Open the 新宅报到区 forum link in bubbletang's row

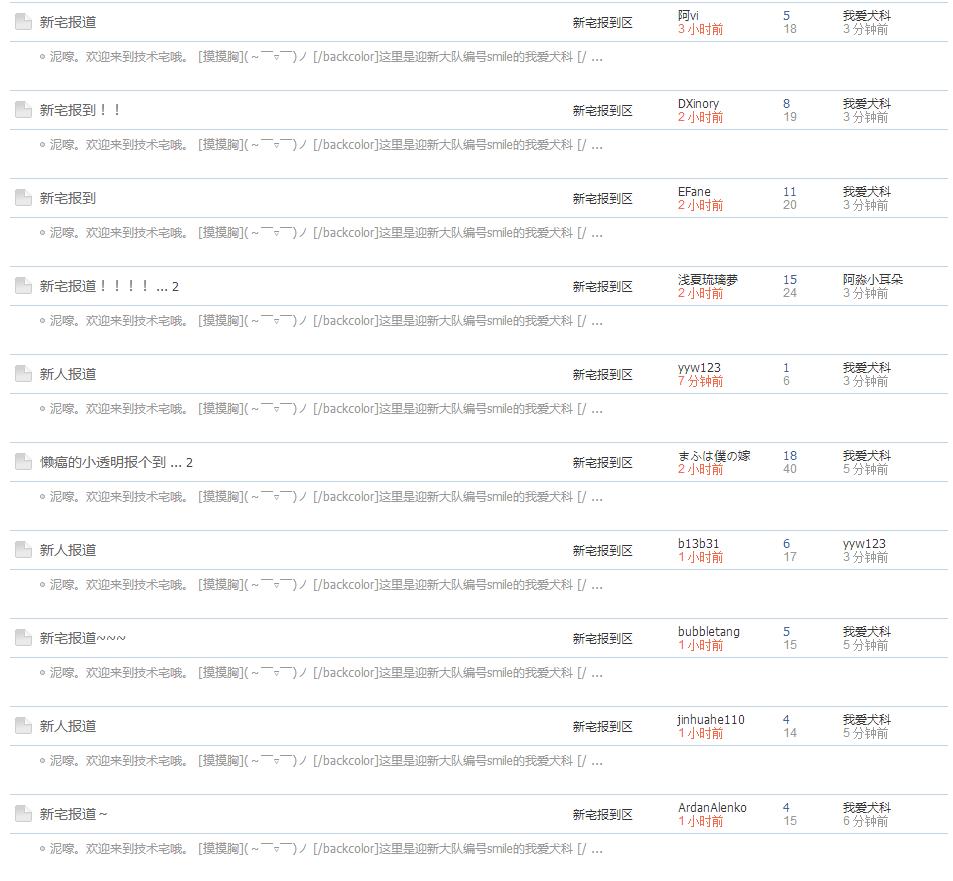click(x=602, y=638)
